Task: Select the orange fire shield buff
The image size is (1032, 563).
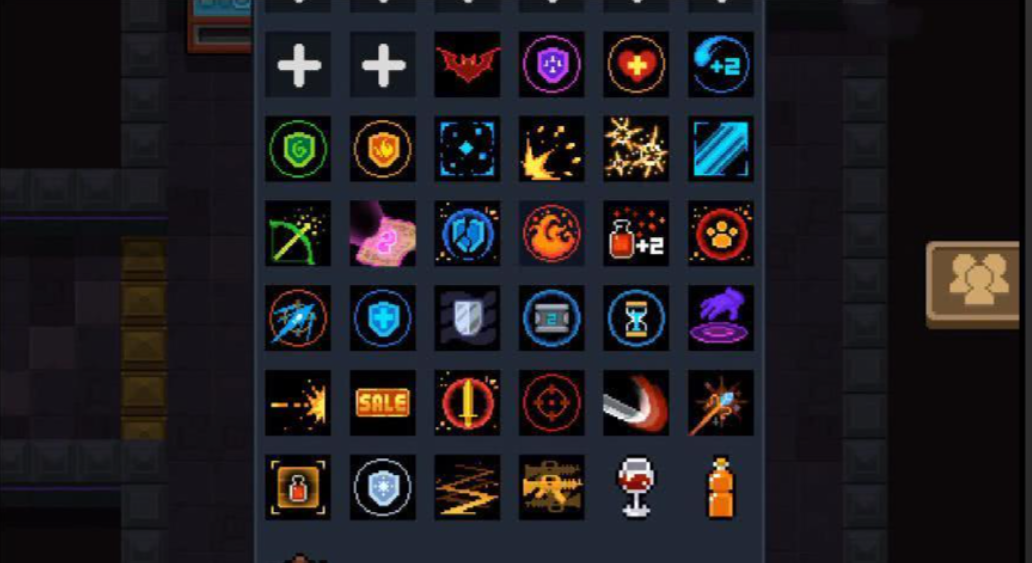Action: [x=383, y=149]
